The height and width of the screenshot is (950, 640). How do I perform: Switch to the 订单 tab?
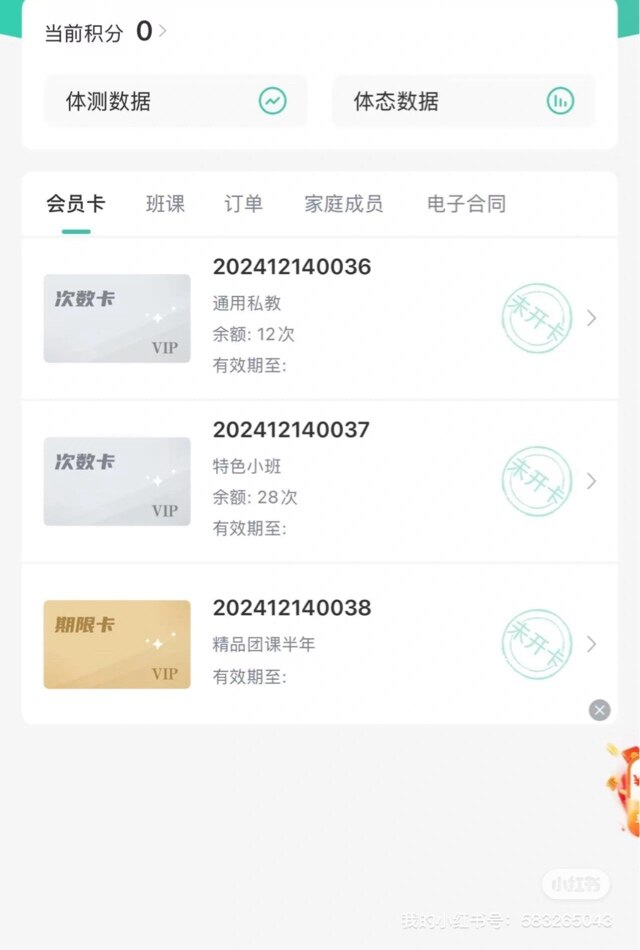pos(244,204)
